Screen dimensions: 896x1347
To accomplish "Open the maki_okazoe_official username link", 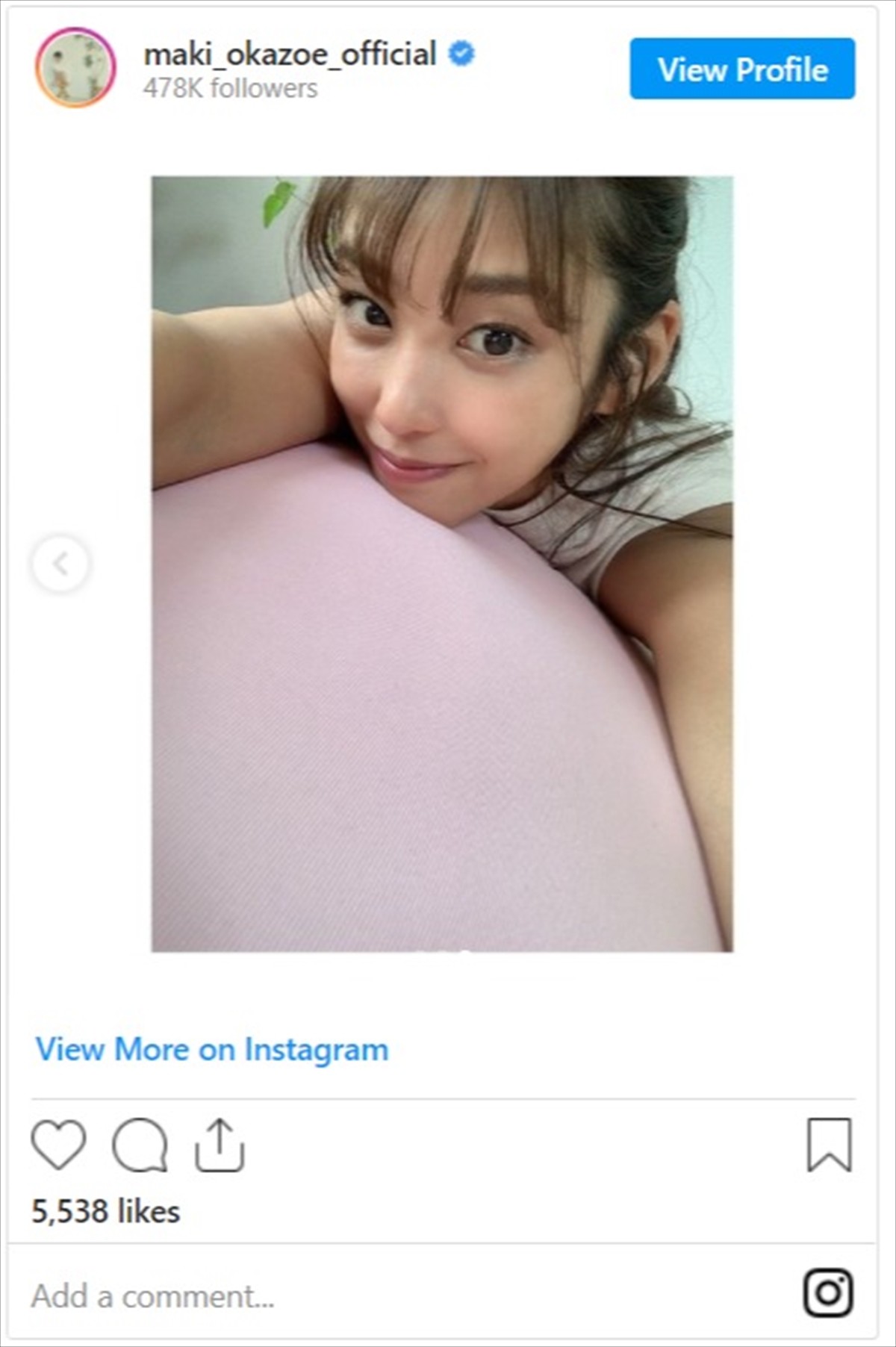I will click(290, 55).
